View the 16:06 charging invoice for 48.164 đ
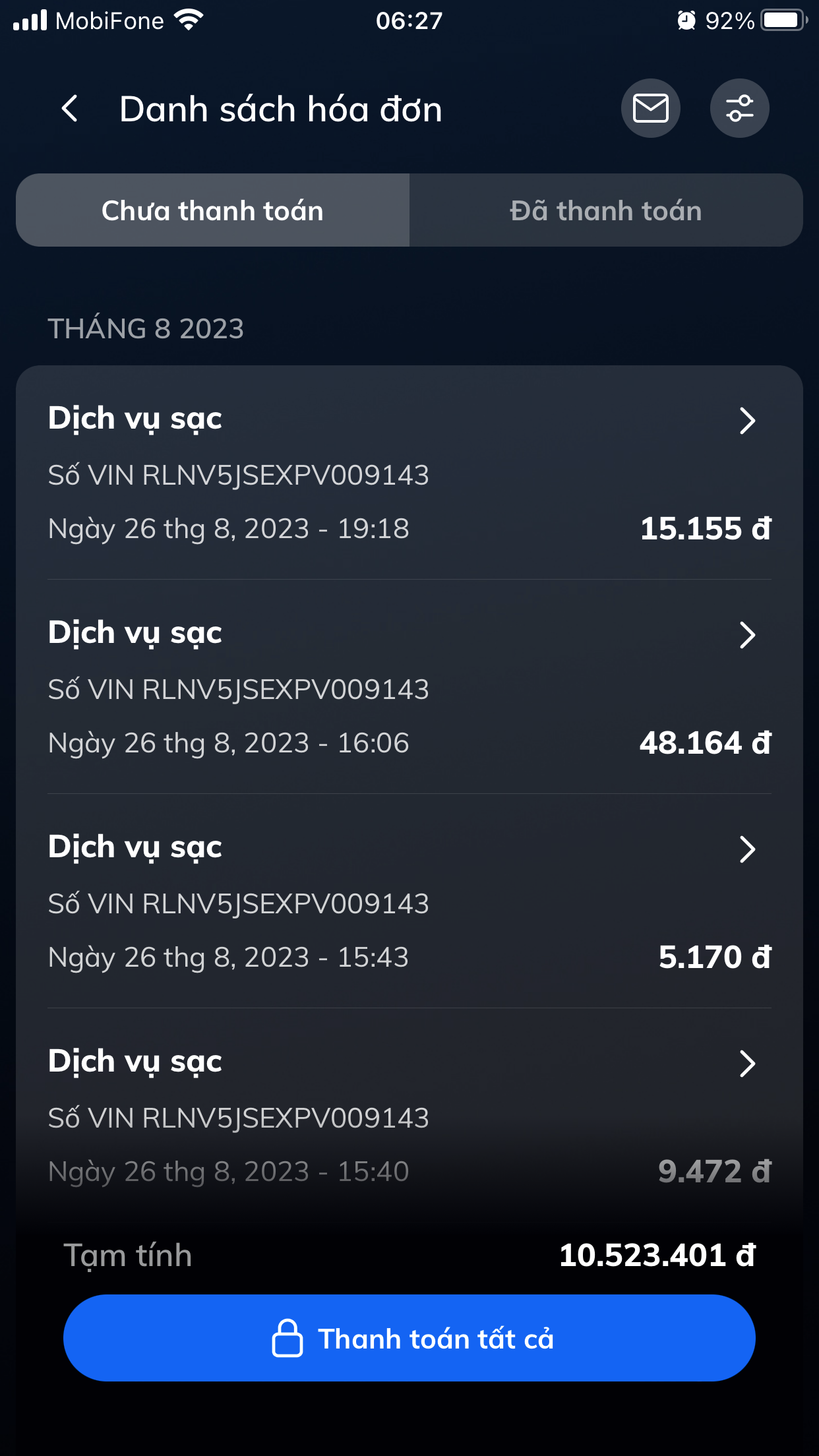Screen dimensions: 819x1456 tap(409, 686)
